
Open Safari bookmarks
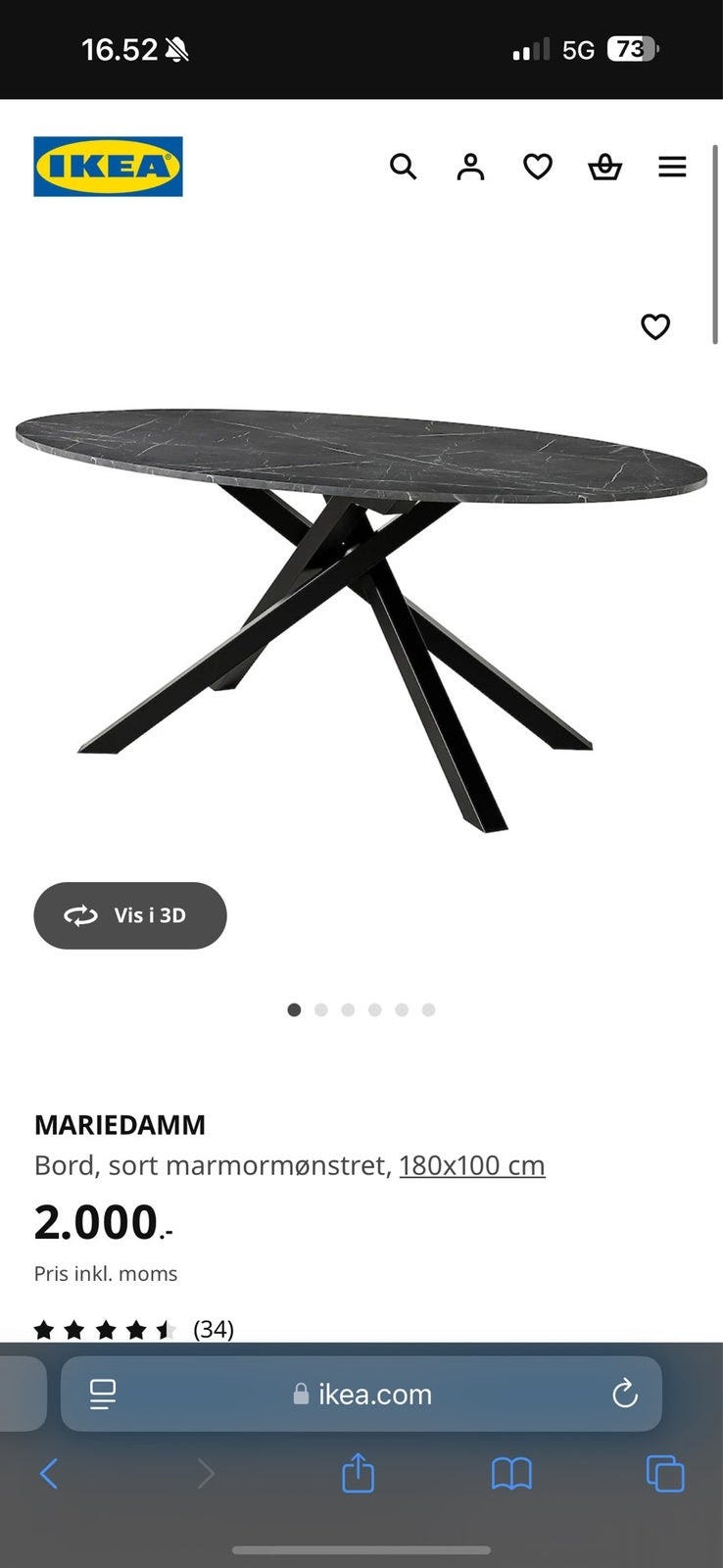click(x=511, y=1473)
